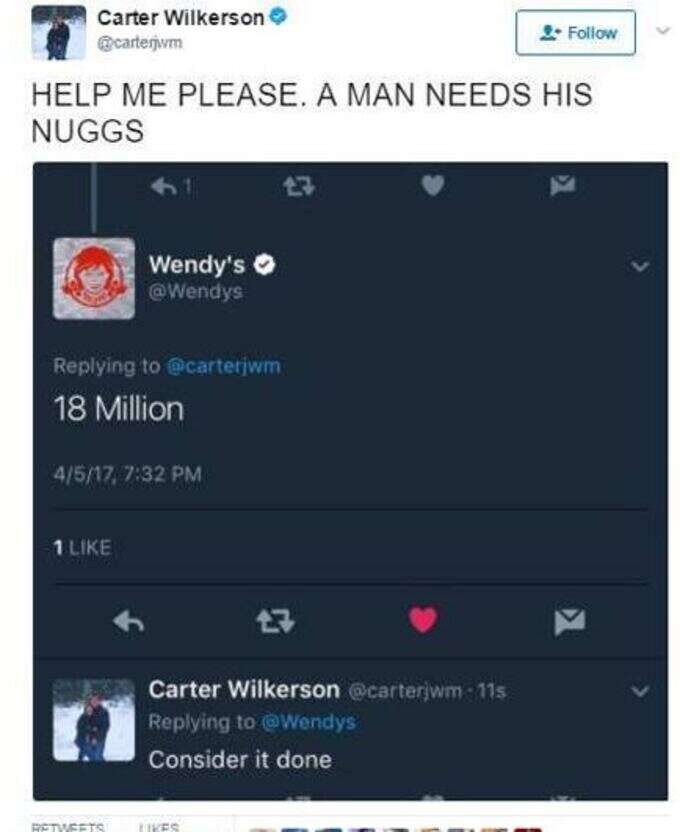Follow Carter Wilkerson
This screenshot has height=832, width=680.
point(575,33)
